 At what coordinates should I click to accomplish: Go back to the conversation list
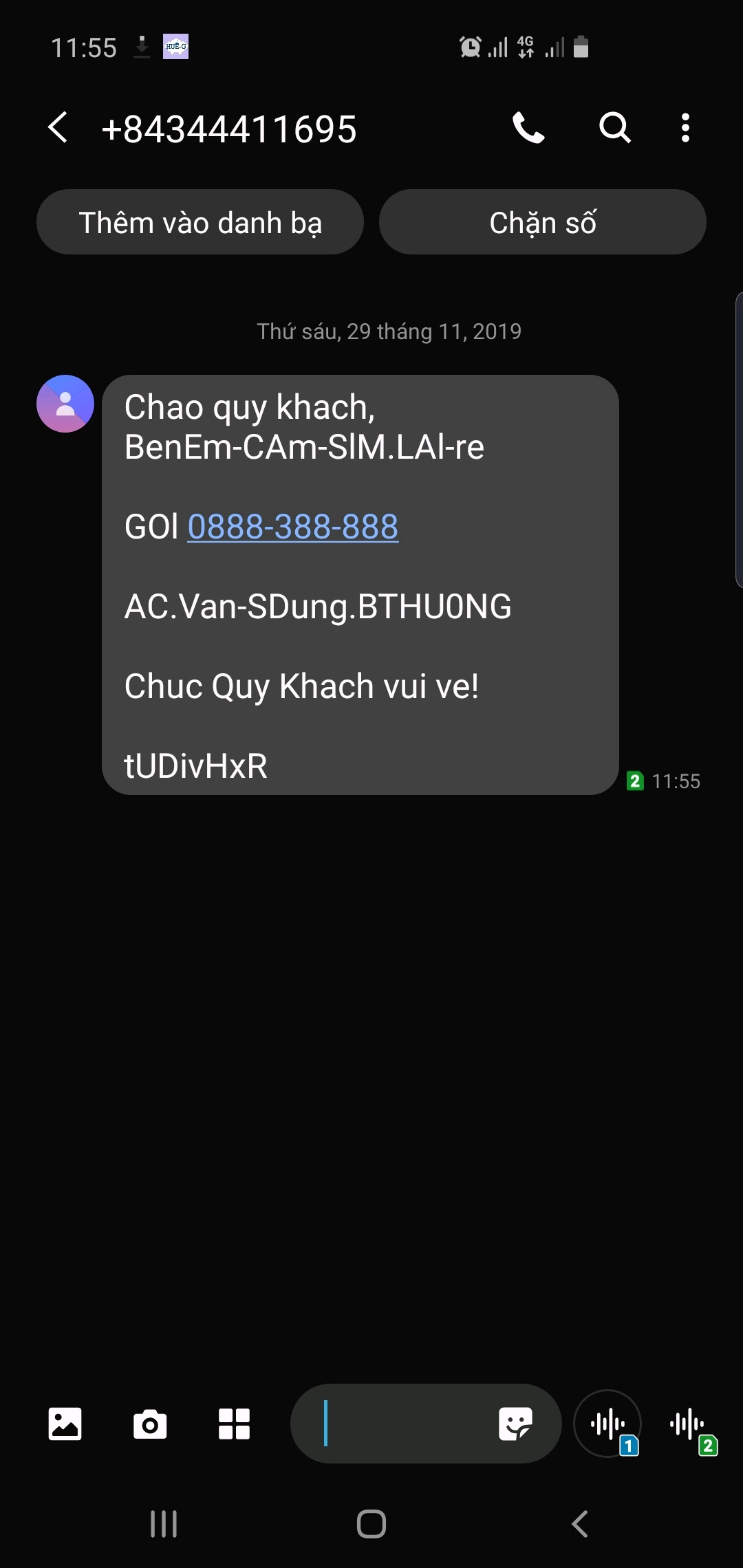click(58, 128)
